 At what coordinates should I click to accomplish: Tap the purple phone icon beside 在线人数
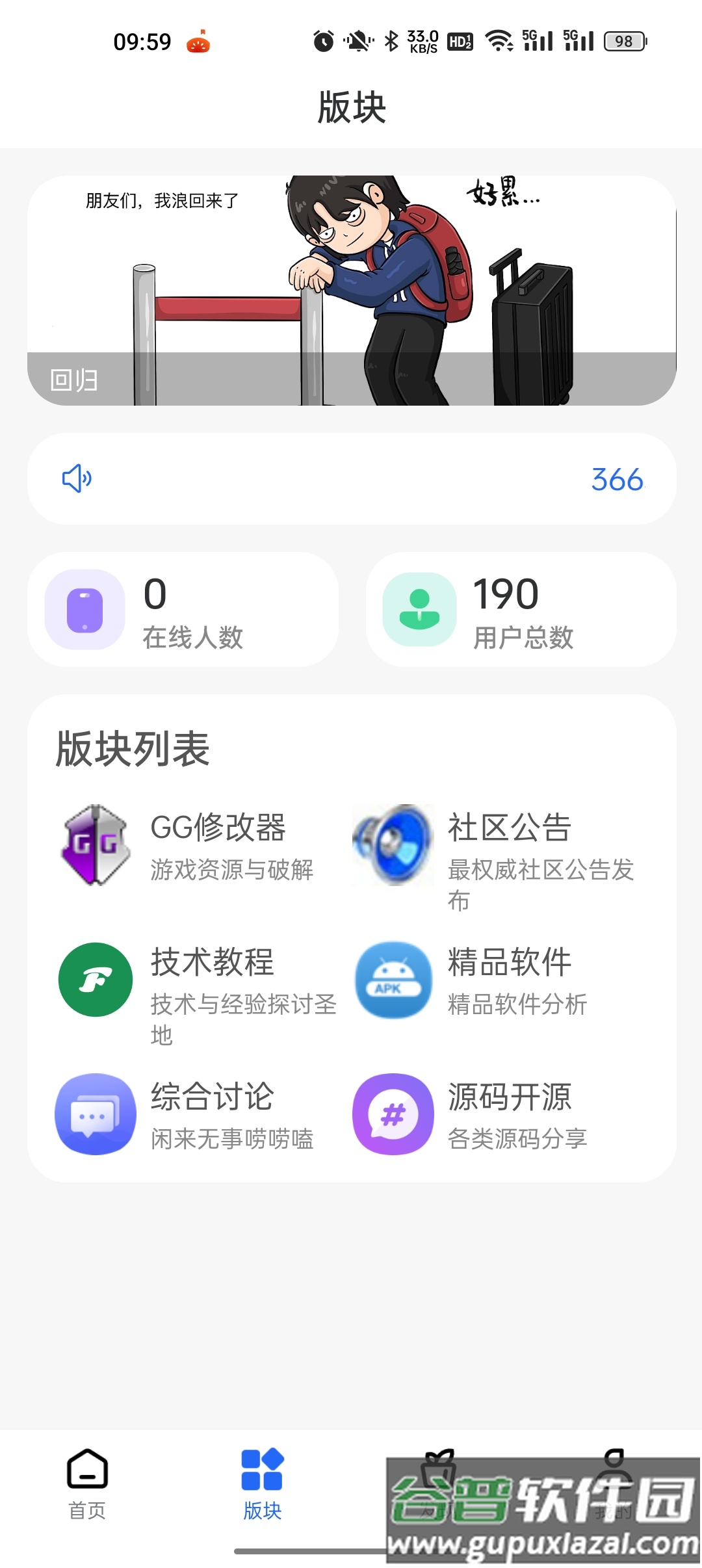pos(84,610)
